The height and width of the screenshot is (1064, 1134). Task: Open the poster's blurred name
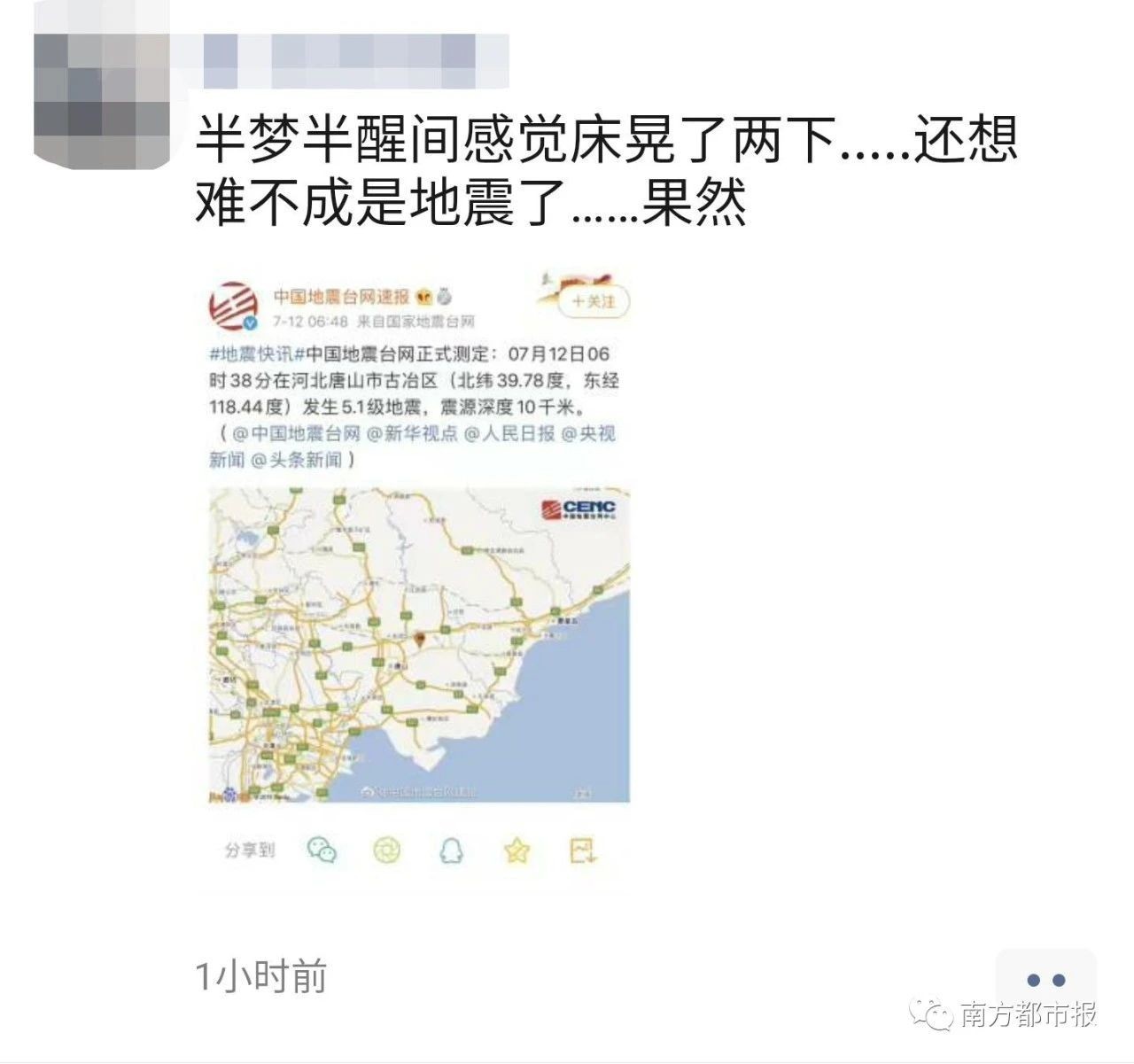point(354,60)
